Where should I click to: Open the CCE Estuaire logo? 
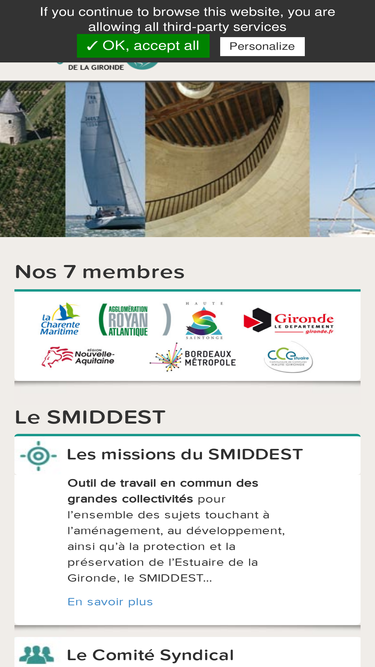tap(288, 357)
